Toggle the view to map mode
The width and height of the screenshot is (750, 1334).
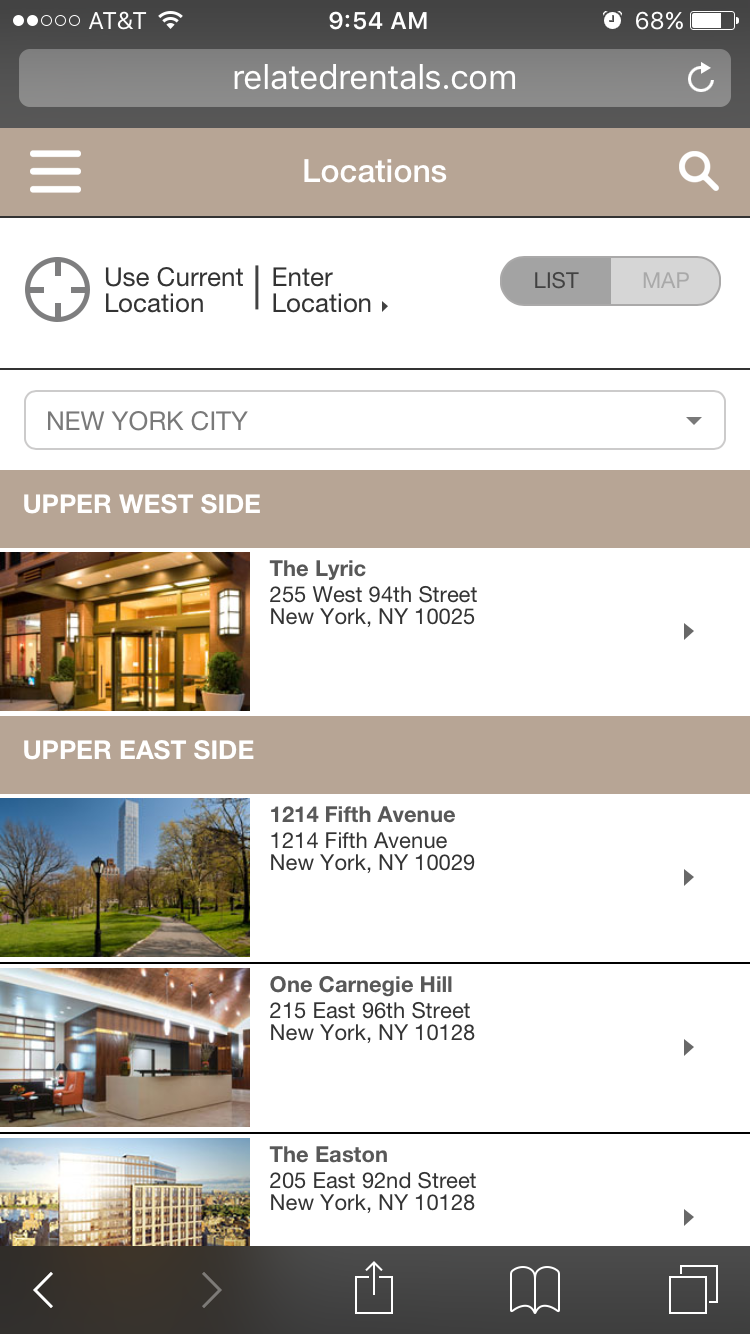point(665,281)
